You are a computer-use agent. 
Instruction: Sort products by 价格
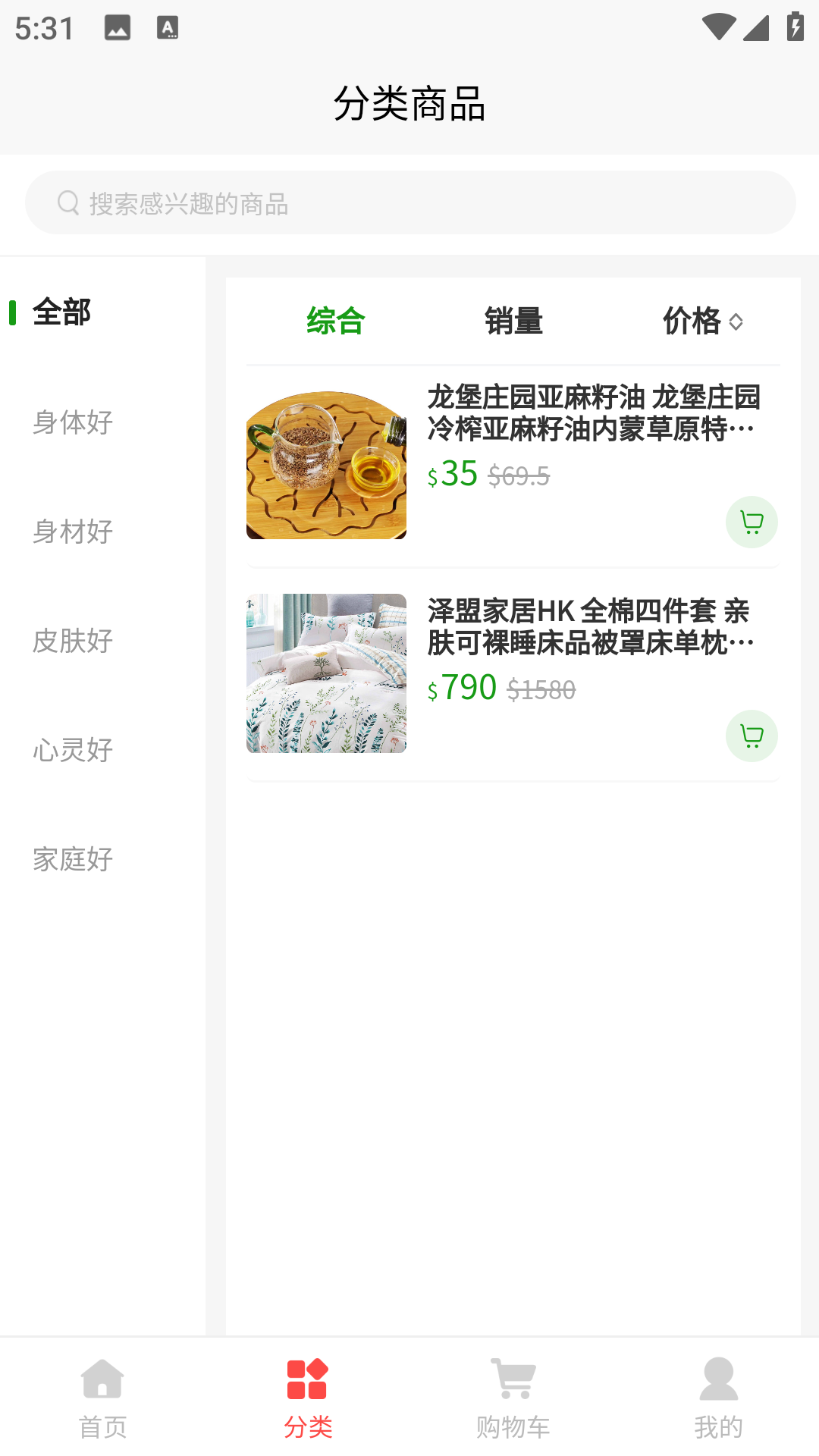pyautogui.click(x=701, y=321)
